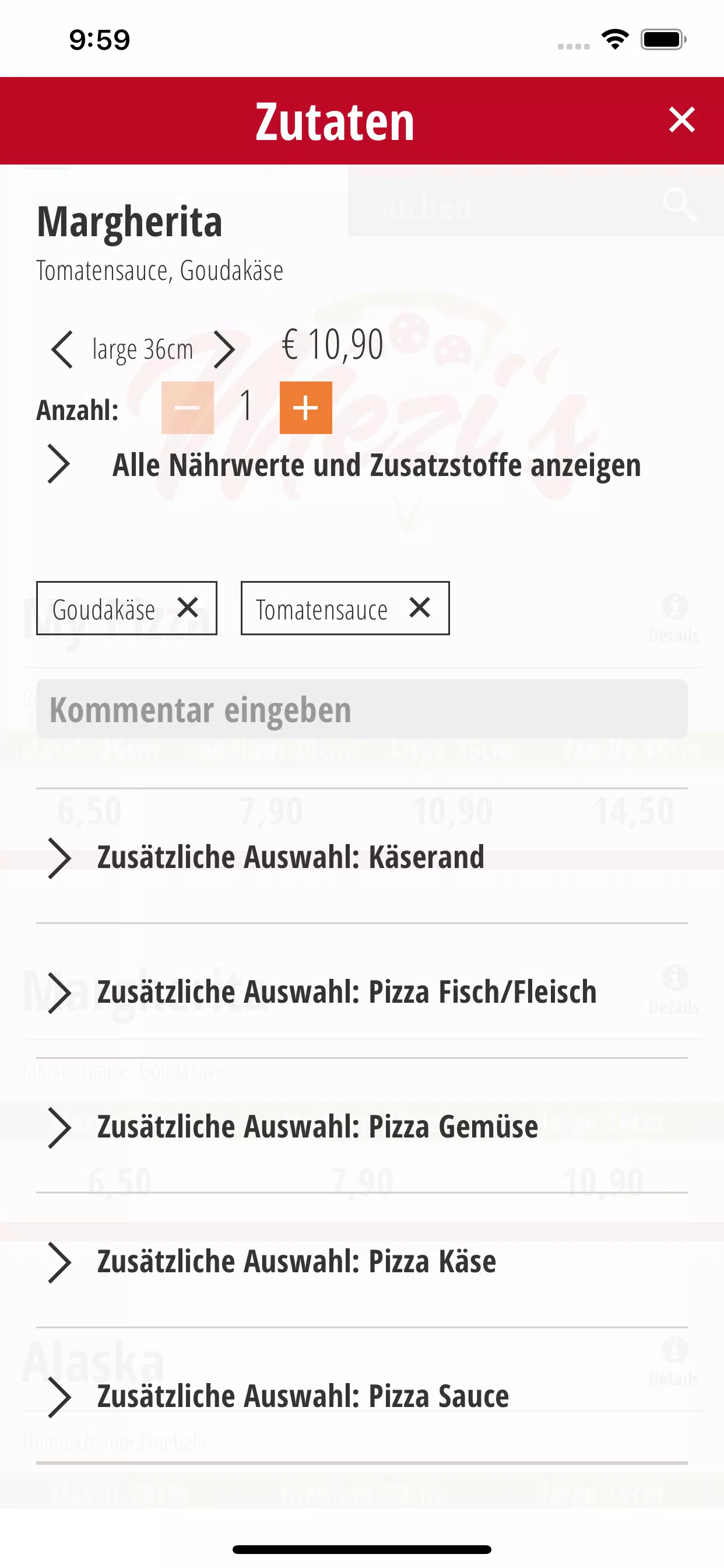Select the current size label large 36cm
Image resolution: width=724 pixels, height=1568 pixels.
pyautogui.click(x=142, y=349)
